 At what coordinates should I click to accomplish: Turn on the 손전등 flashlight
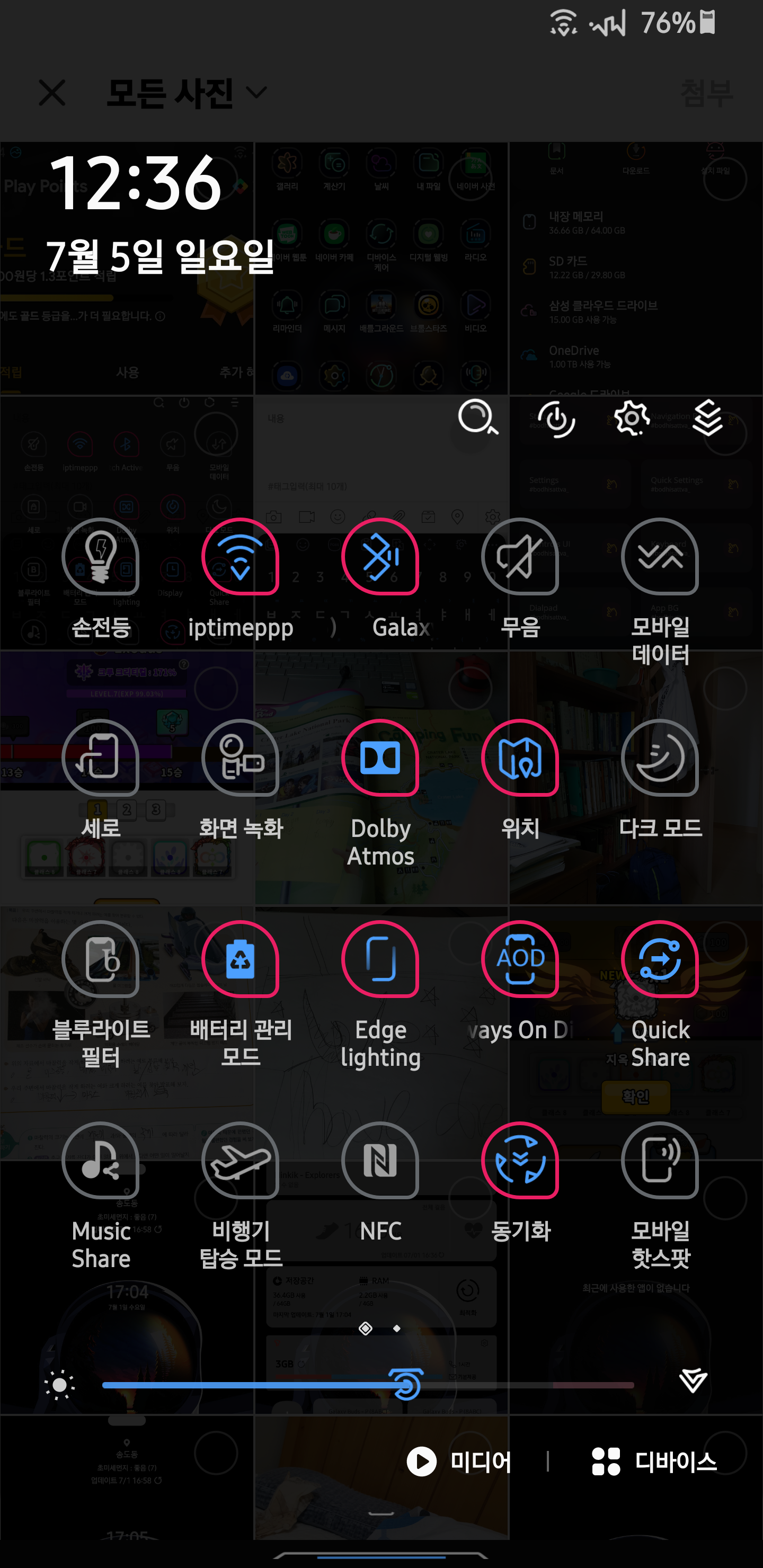(101, 556)
